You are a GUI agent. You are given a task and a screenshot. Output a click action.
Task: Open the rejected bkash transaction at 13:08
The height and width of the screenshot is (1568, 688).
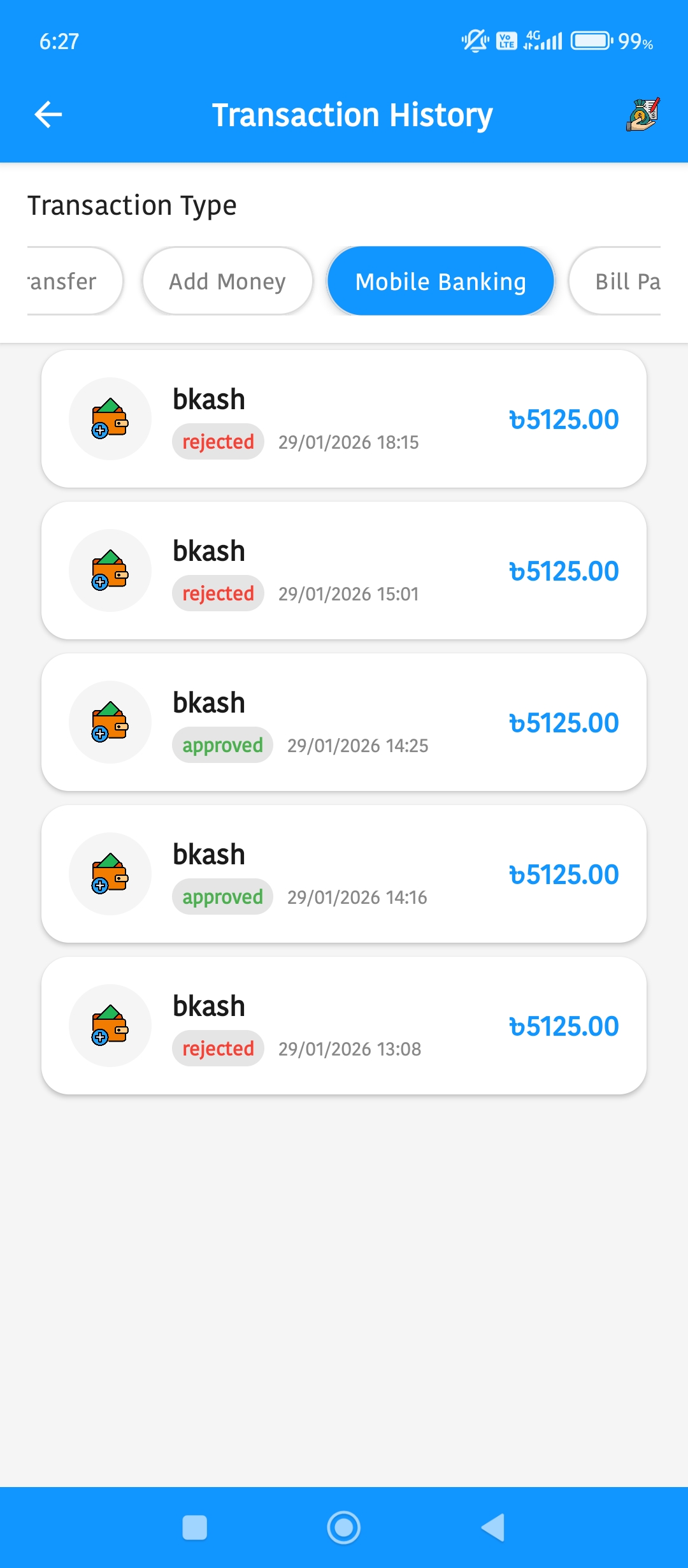click(344, 1026)
